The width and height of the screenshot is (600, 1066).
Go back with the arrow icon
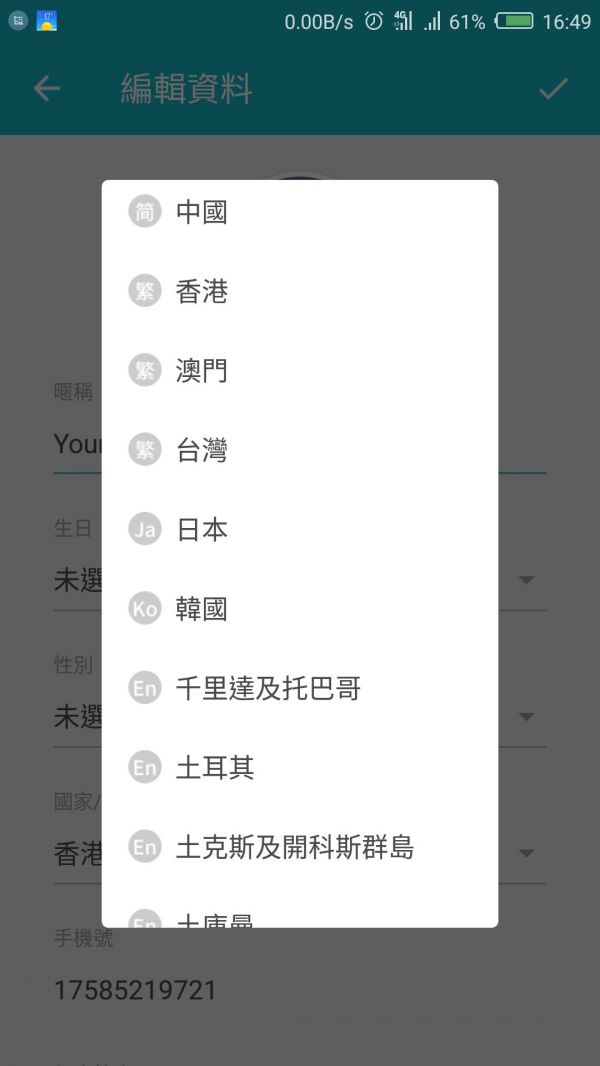coord(47,89)
